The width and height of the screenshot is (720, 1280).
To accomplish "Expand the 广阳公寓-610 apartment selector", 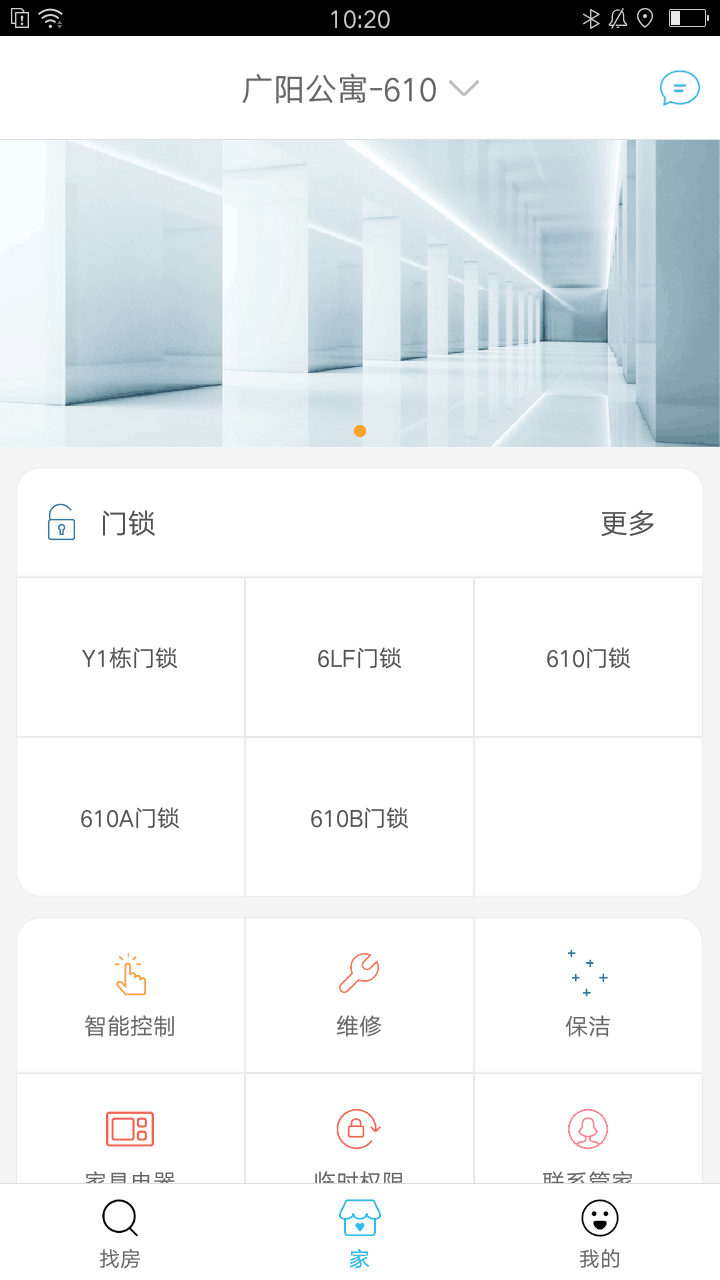I will (360, 90).
